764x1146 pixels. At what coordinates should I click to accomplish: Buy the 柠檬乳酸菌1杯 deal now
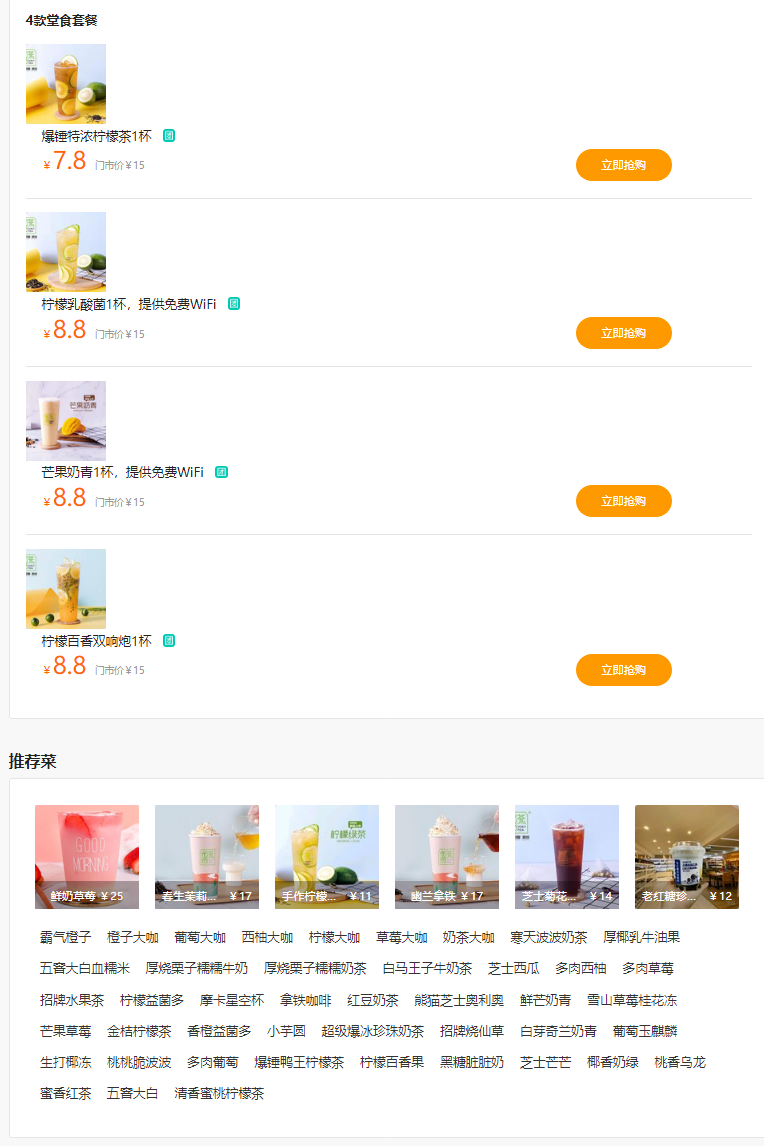623,333
